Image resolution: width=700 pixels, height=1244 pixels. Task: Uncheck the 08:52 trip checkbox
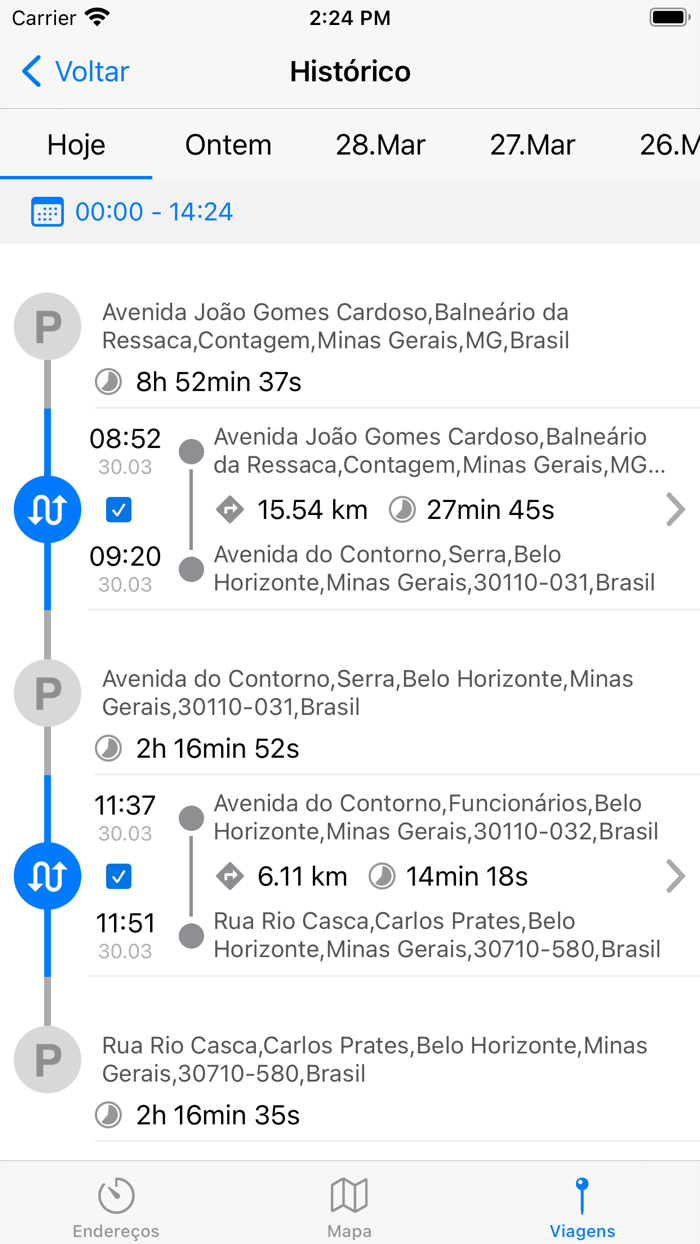119,510
